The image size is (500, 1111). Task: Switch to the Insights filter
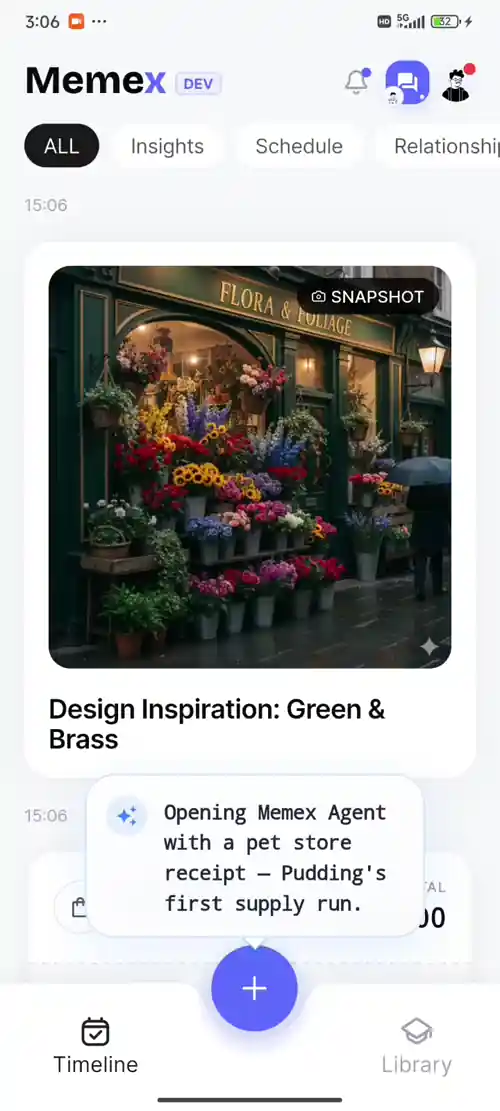(167, 146)
